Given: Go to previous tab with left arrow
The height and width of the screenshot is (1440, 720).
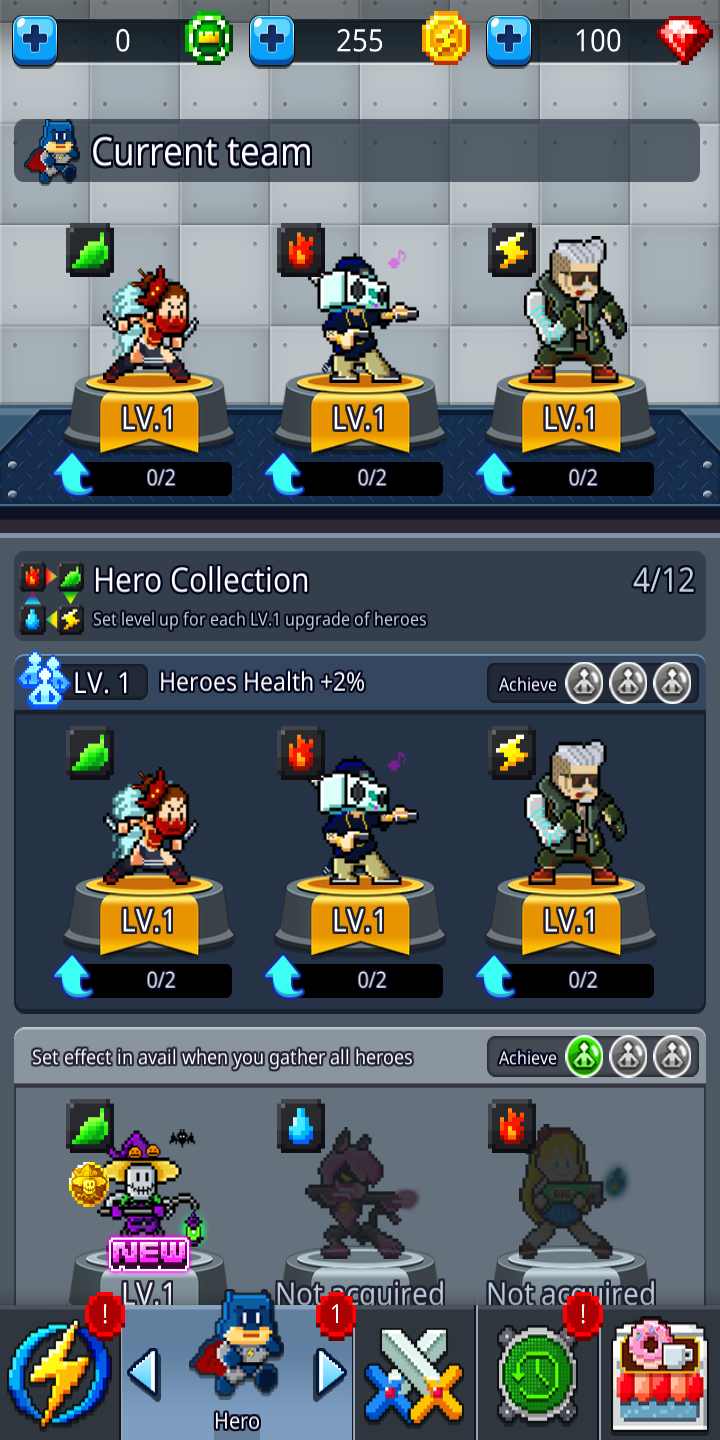Looking at the screenshot, I should (144, 1374).
